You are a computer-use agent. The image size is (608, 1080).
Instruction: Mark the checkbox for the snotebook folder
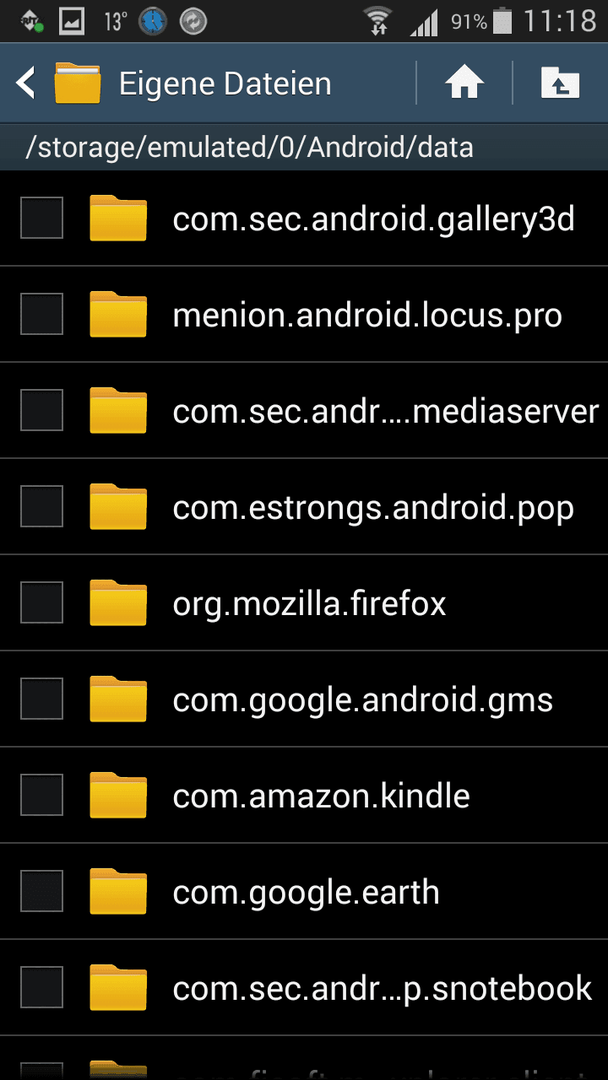(41, 987)
